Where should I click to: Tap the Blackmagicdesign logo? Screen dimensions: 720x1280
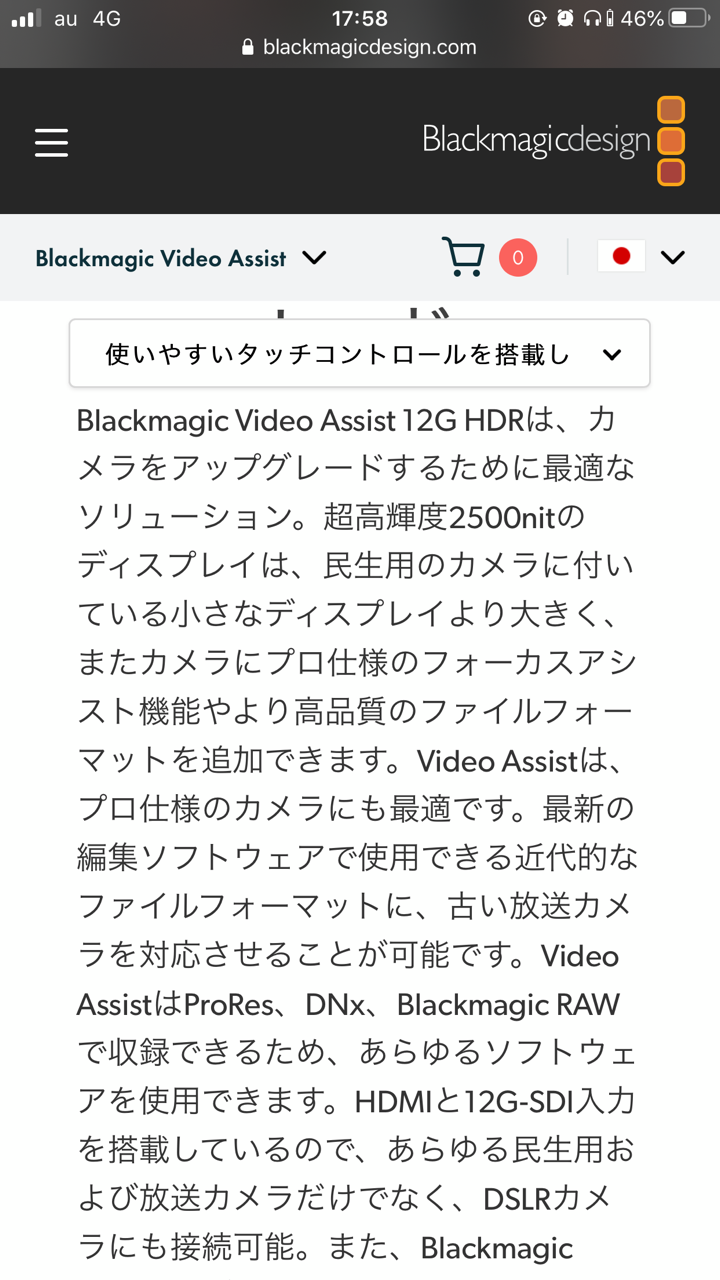(554, 141)
